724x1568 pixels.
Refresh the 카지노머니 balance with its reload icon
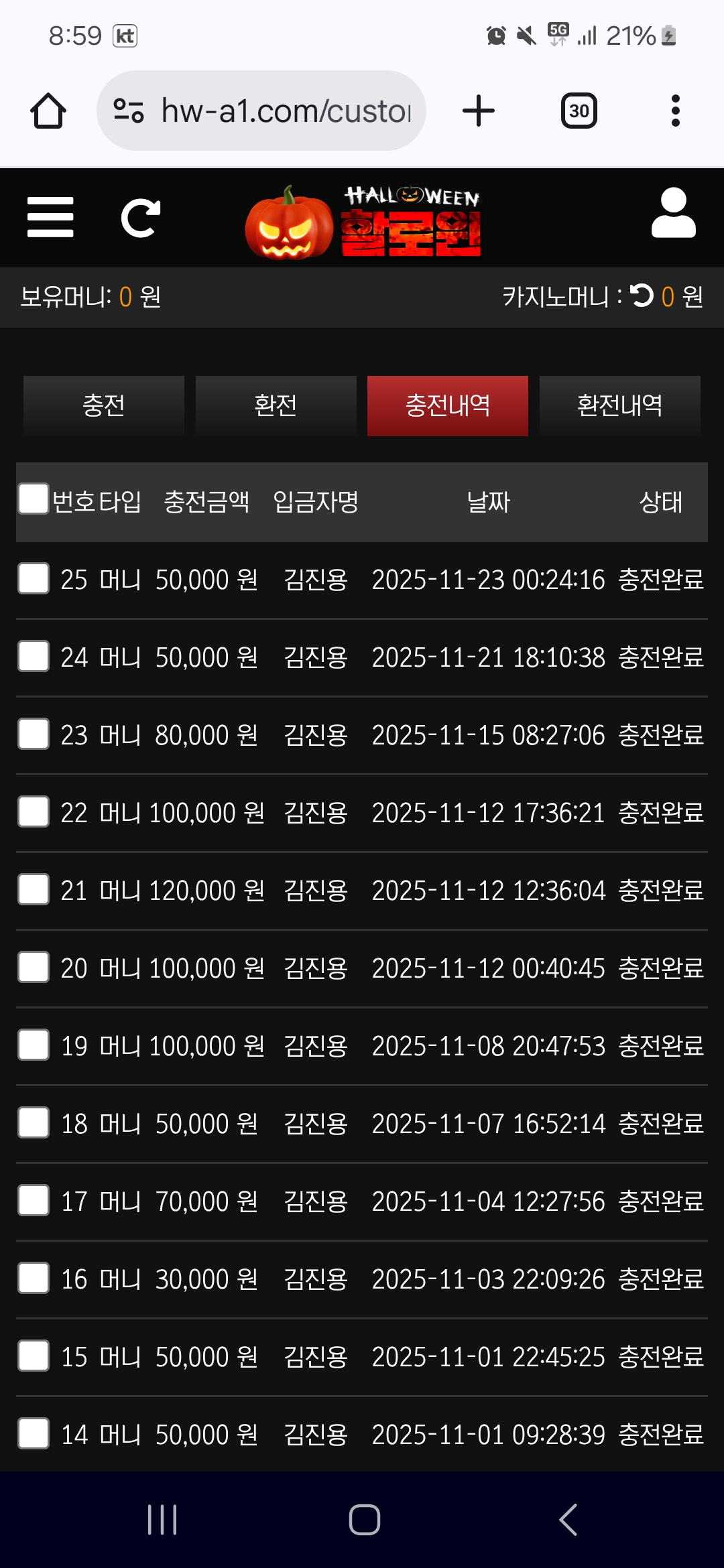pyautogui.click(x=642, y=297)
